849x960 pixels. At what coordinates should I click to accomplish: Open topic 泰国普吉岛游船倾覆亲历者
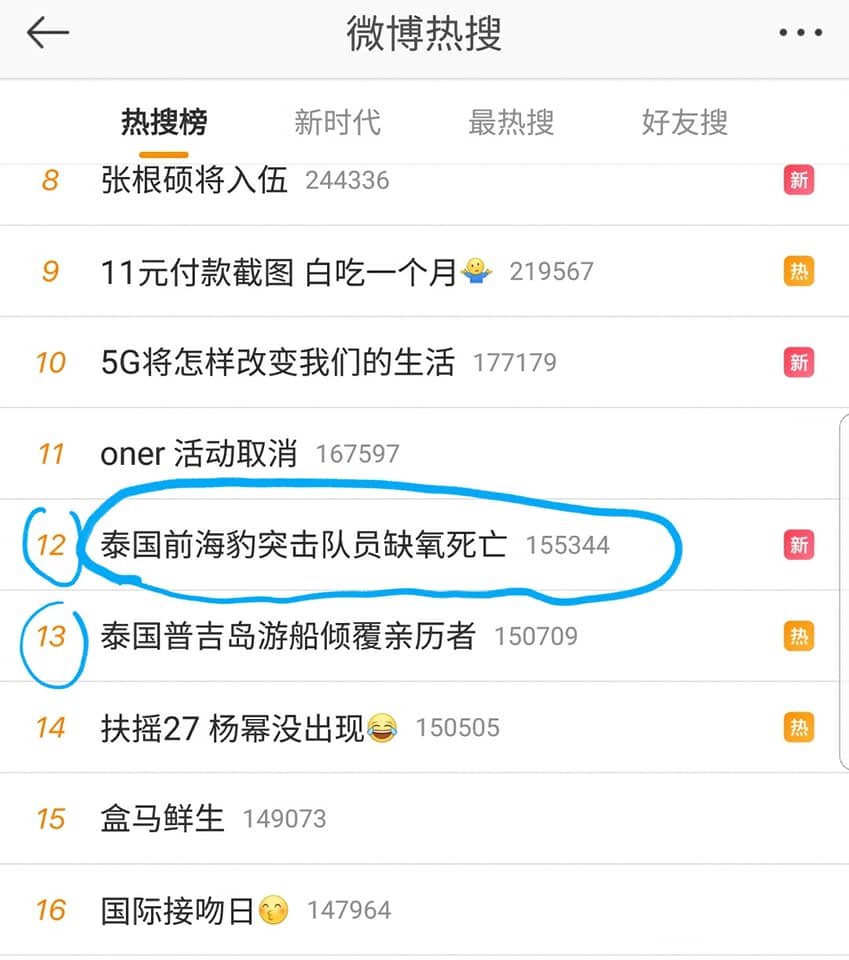point(288,636)
